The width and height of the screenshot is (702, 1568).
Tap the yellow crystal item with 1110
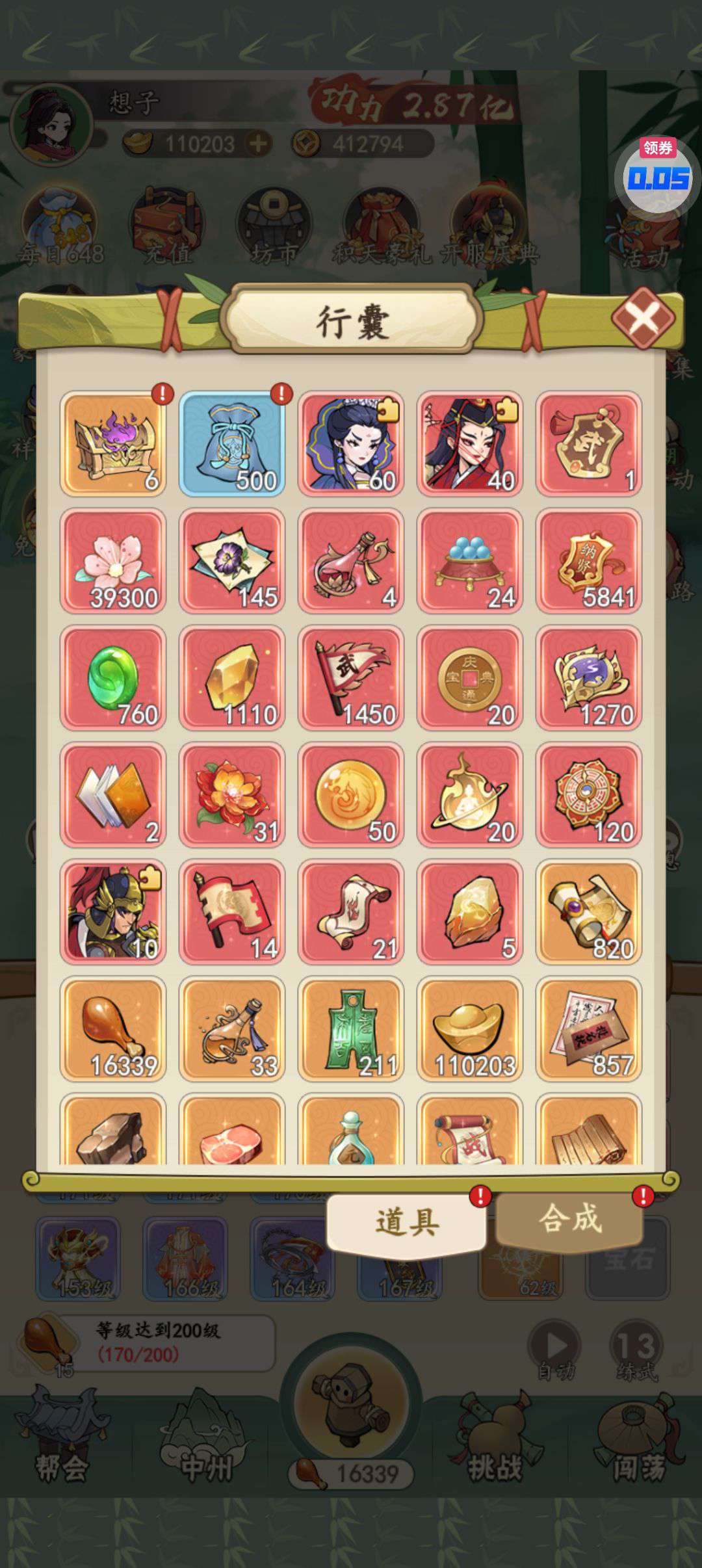(232, 677)
